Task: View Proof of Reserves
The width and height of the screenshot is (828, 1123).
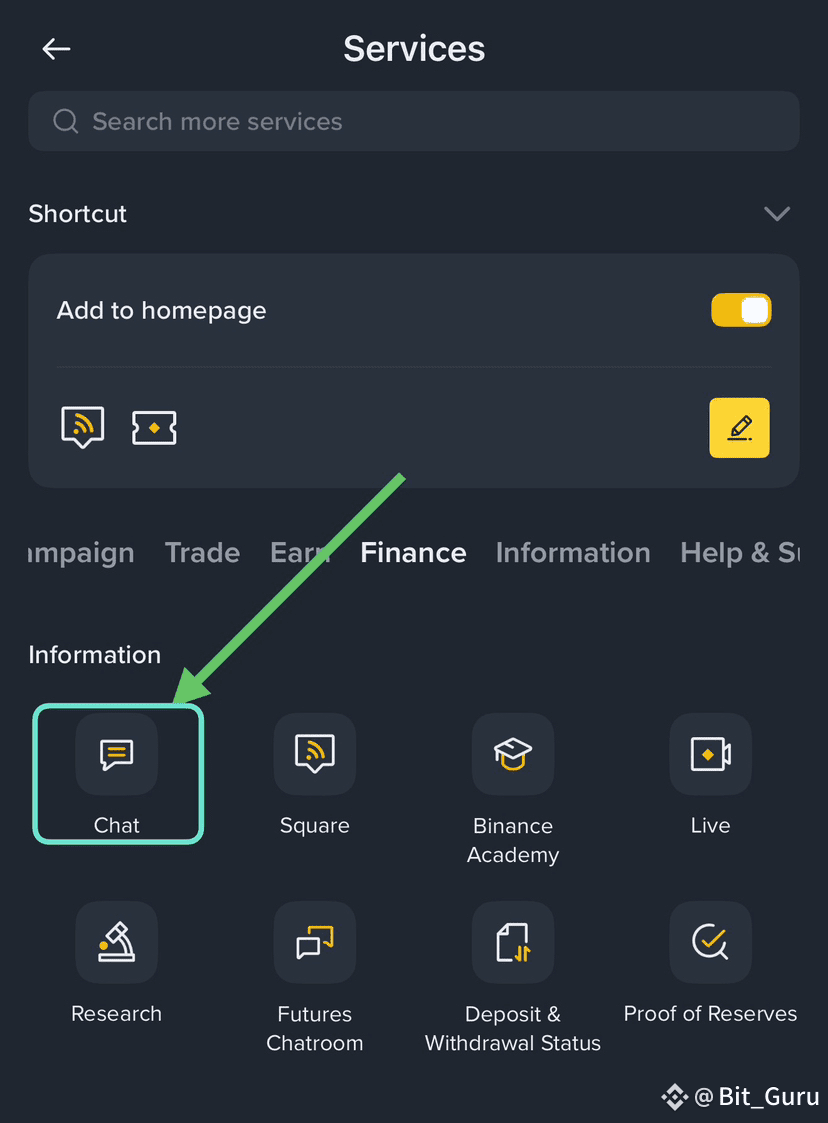Action: [x=710, y=960]
